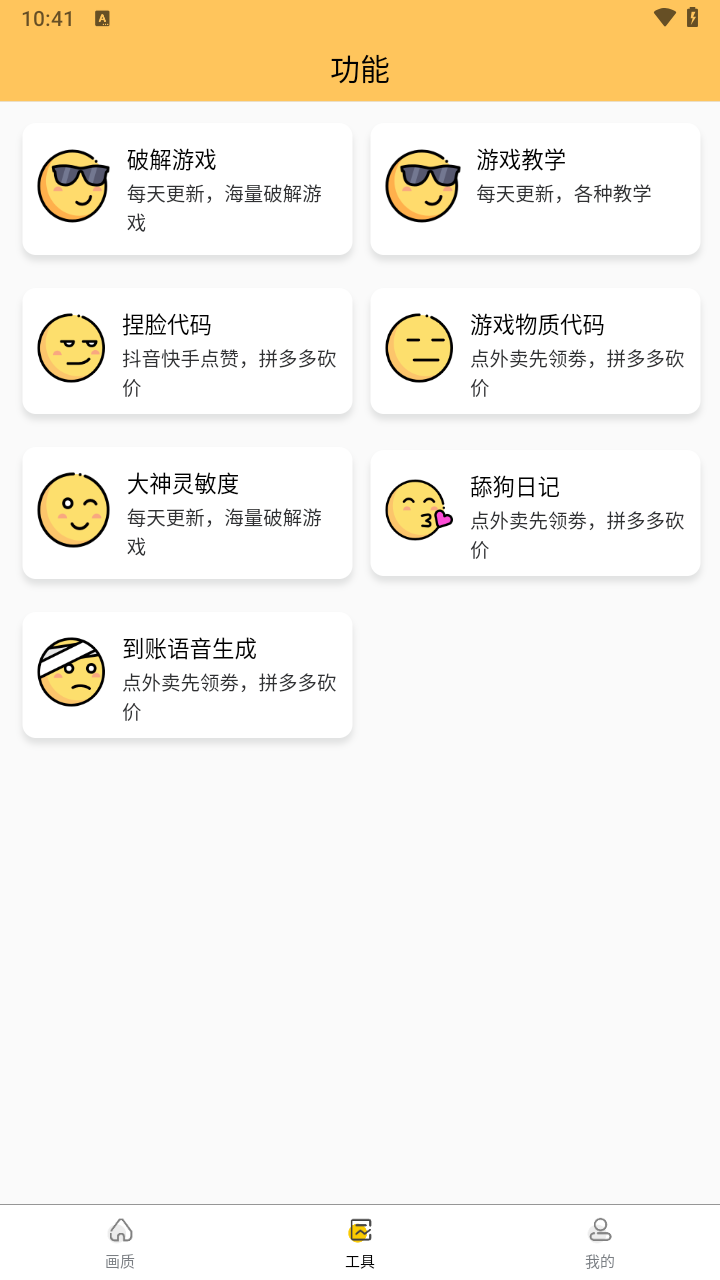The height and width of the screenshot is (1280, 720).
Task: Switch to the 画质 tab
Action: coord(120,1242)
